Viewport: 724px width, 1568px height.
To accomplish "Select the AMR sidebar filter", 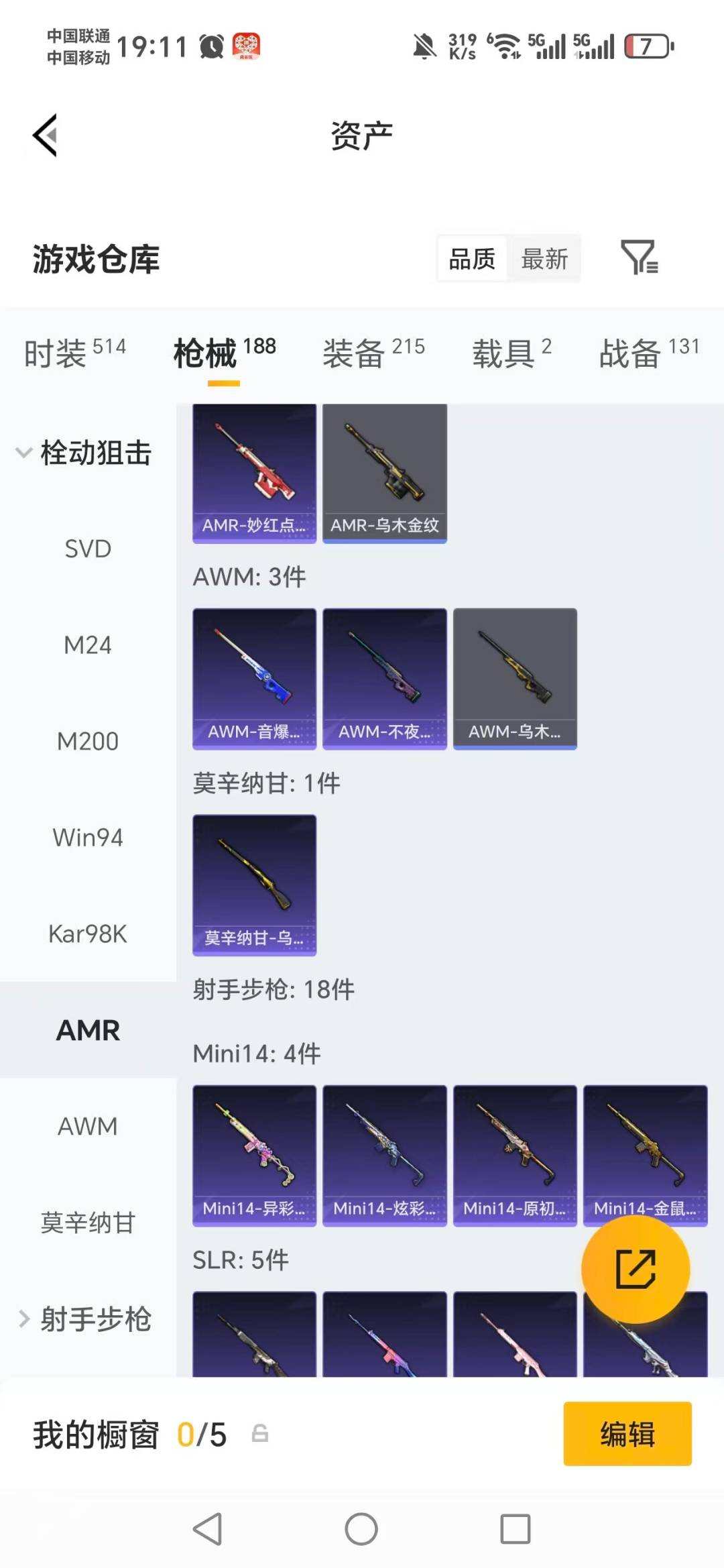I will 88,1030.
